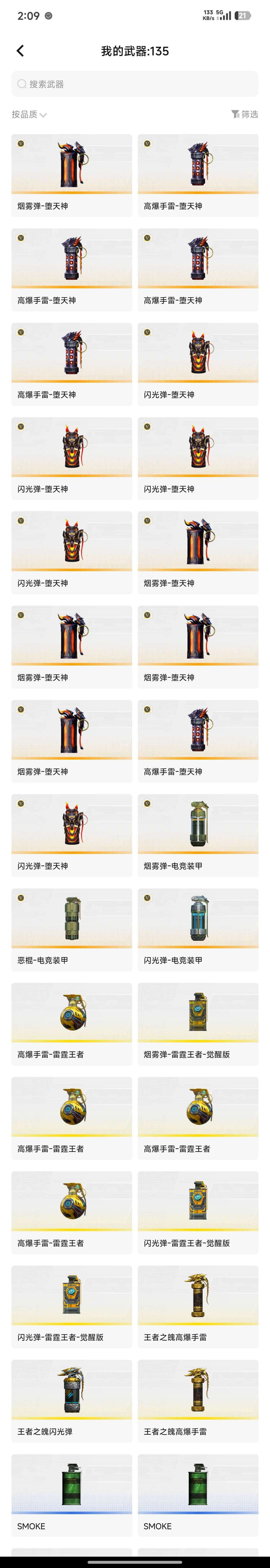This screenshot has width=270, height=1568.
Task: Select the 恶棍-电竞装甲 weapon card
Action: point(71,930)
